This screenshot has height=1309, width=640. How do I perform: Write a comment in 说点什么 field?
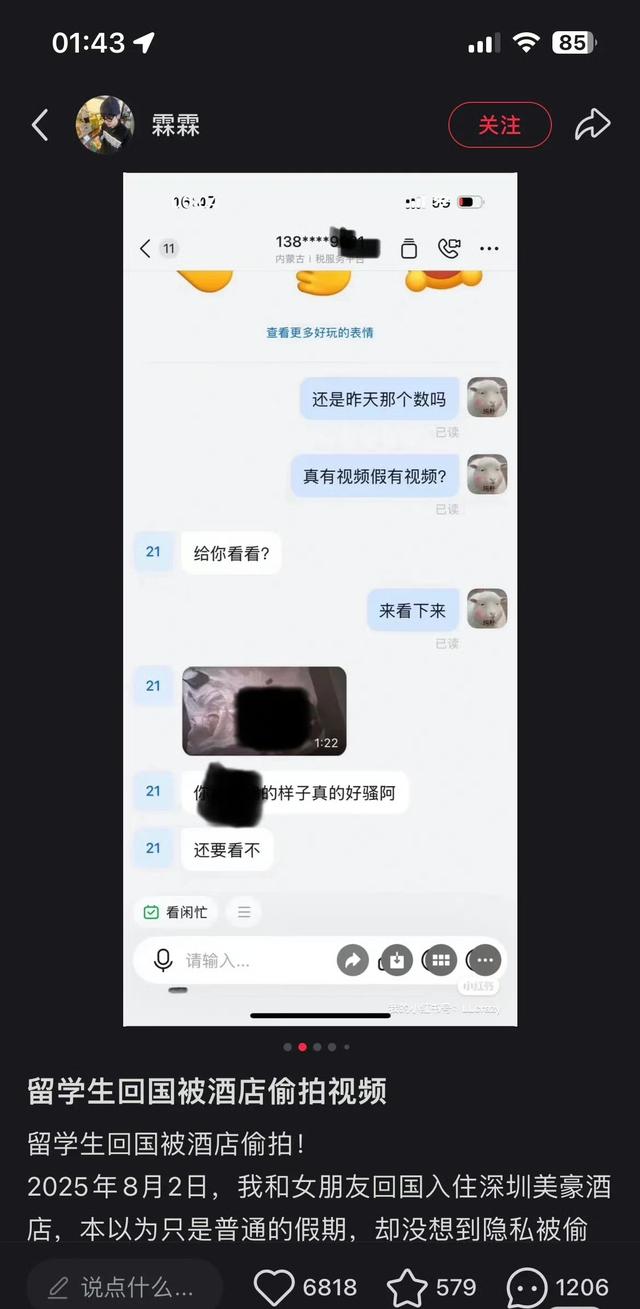click(125, 1286)
